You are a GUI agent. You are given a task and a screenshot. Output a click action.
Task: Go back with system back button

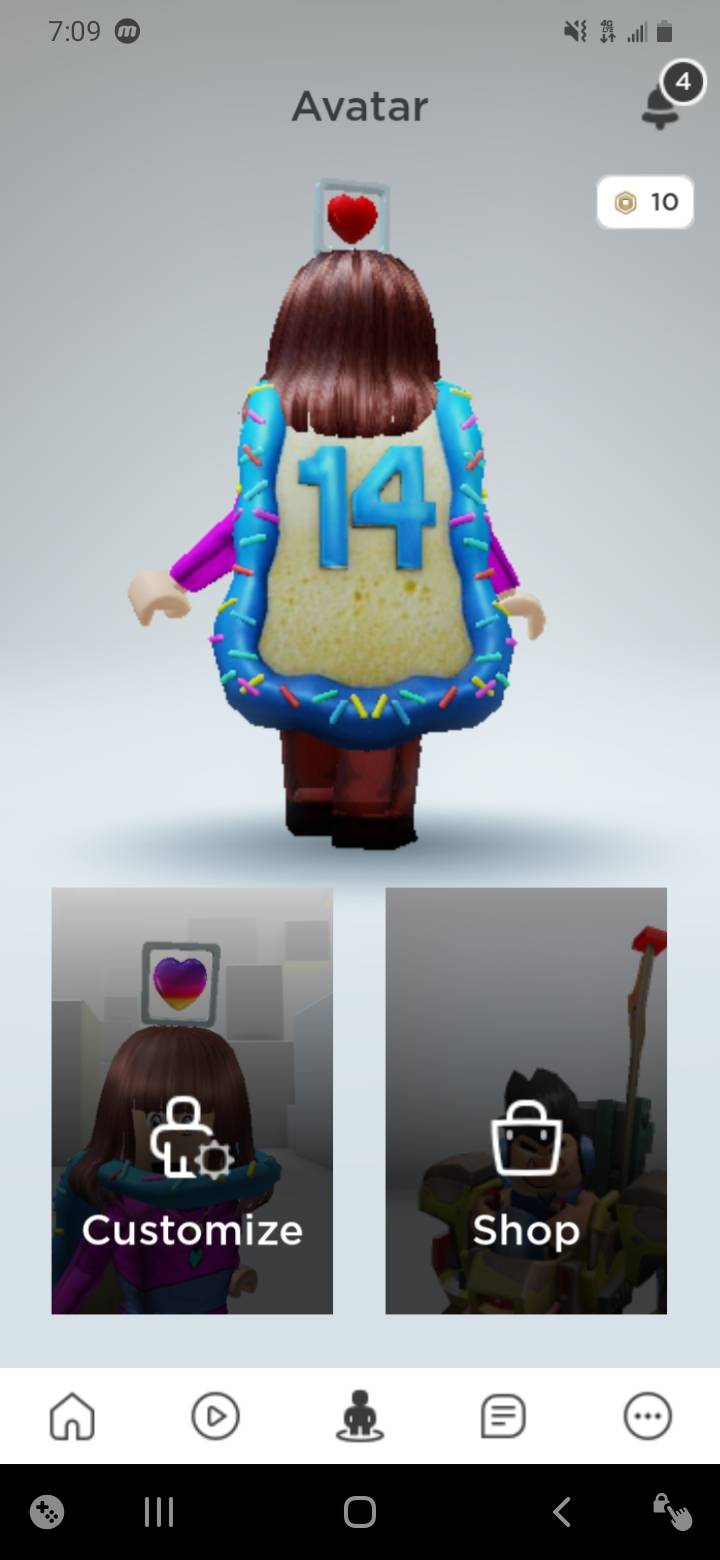(x=562, y=1512)
